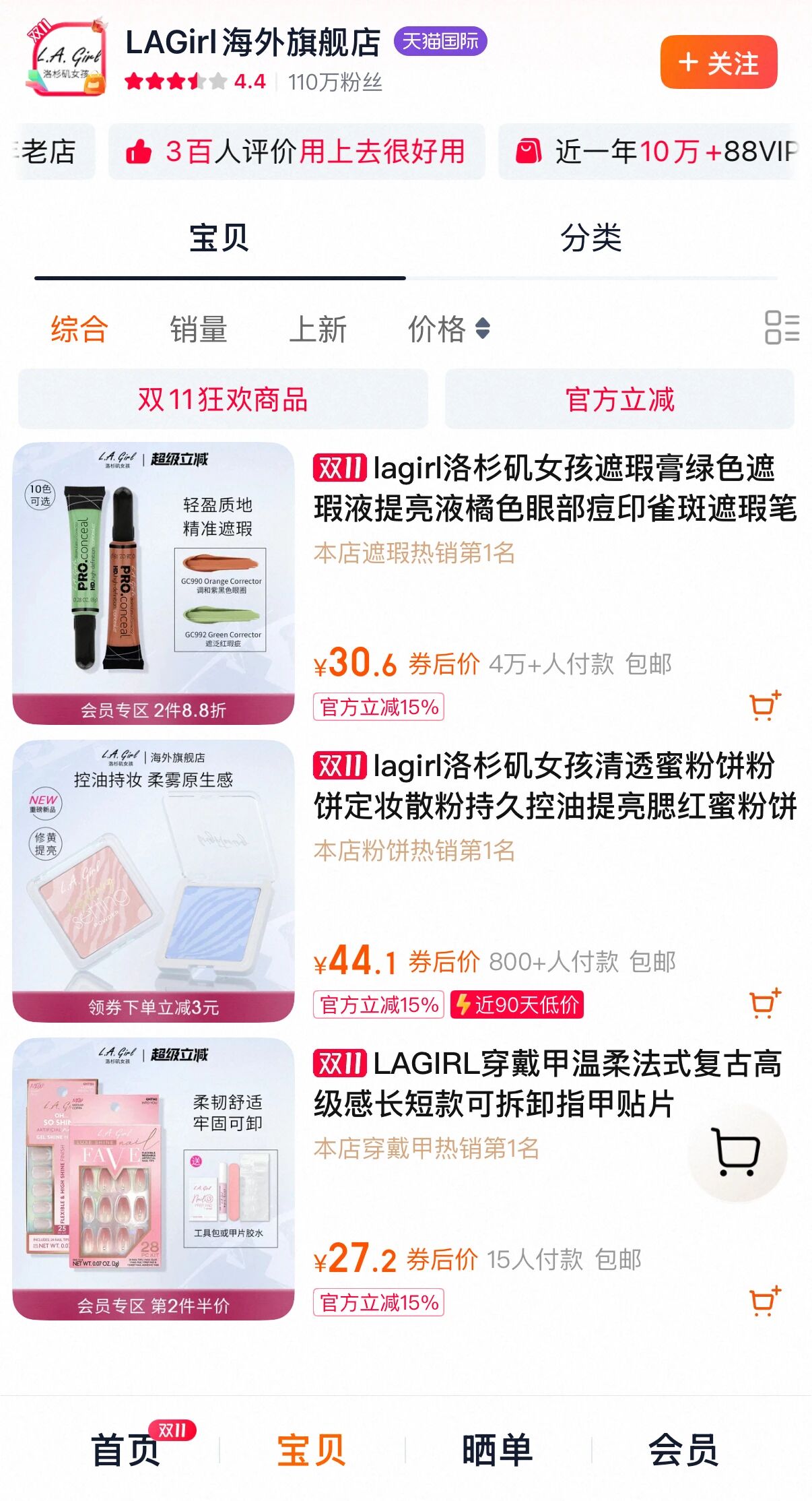Add ¥27.2 nails to cart
Screen dimensions: 812x1501
765,1302
